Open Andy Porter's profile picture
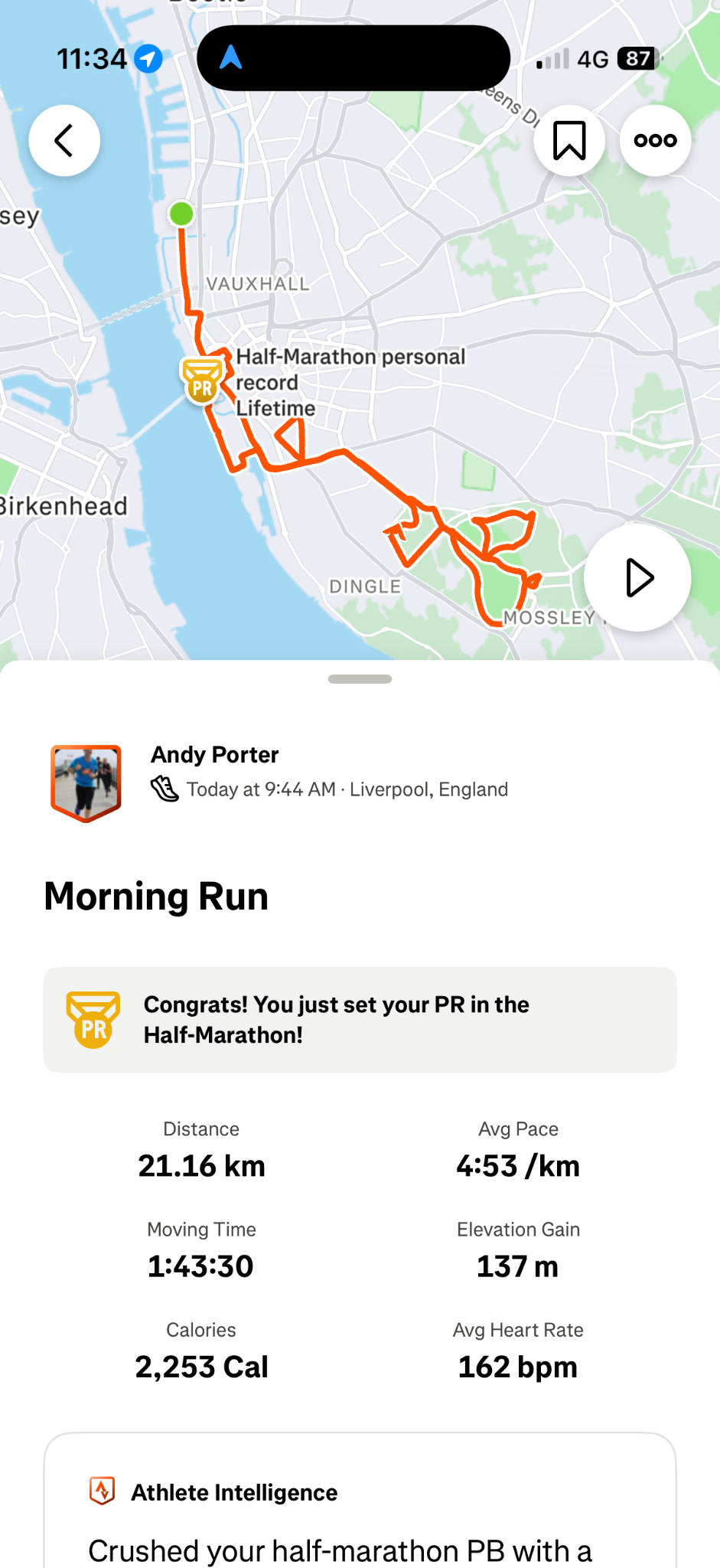This screenshot has height=1568, width=720. point(86,782)
